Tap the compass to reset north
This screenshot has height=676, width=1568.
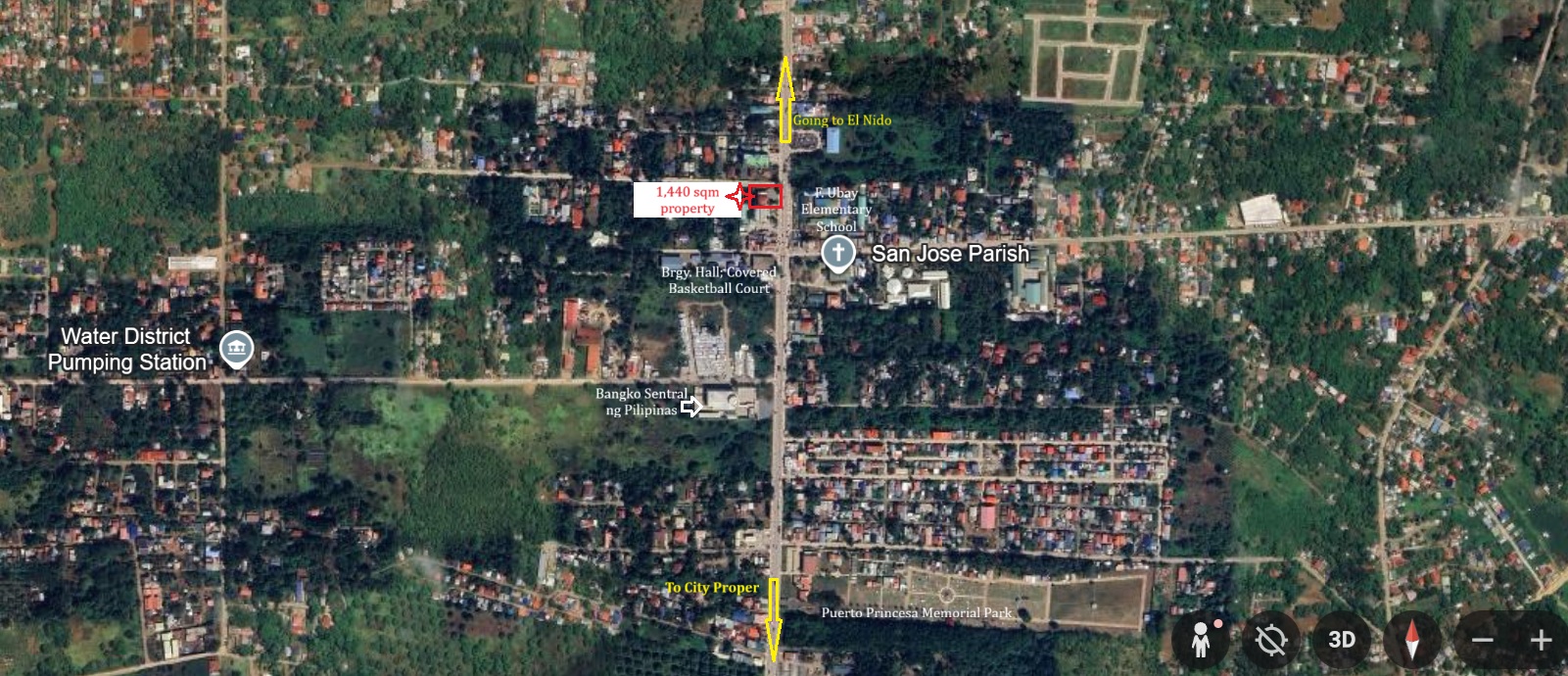[x=1411, y=641]
